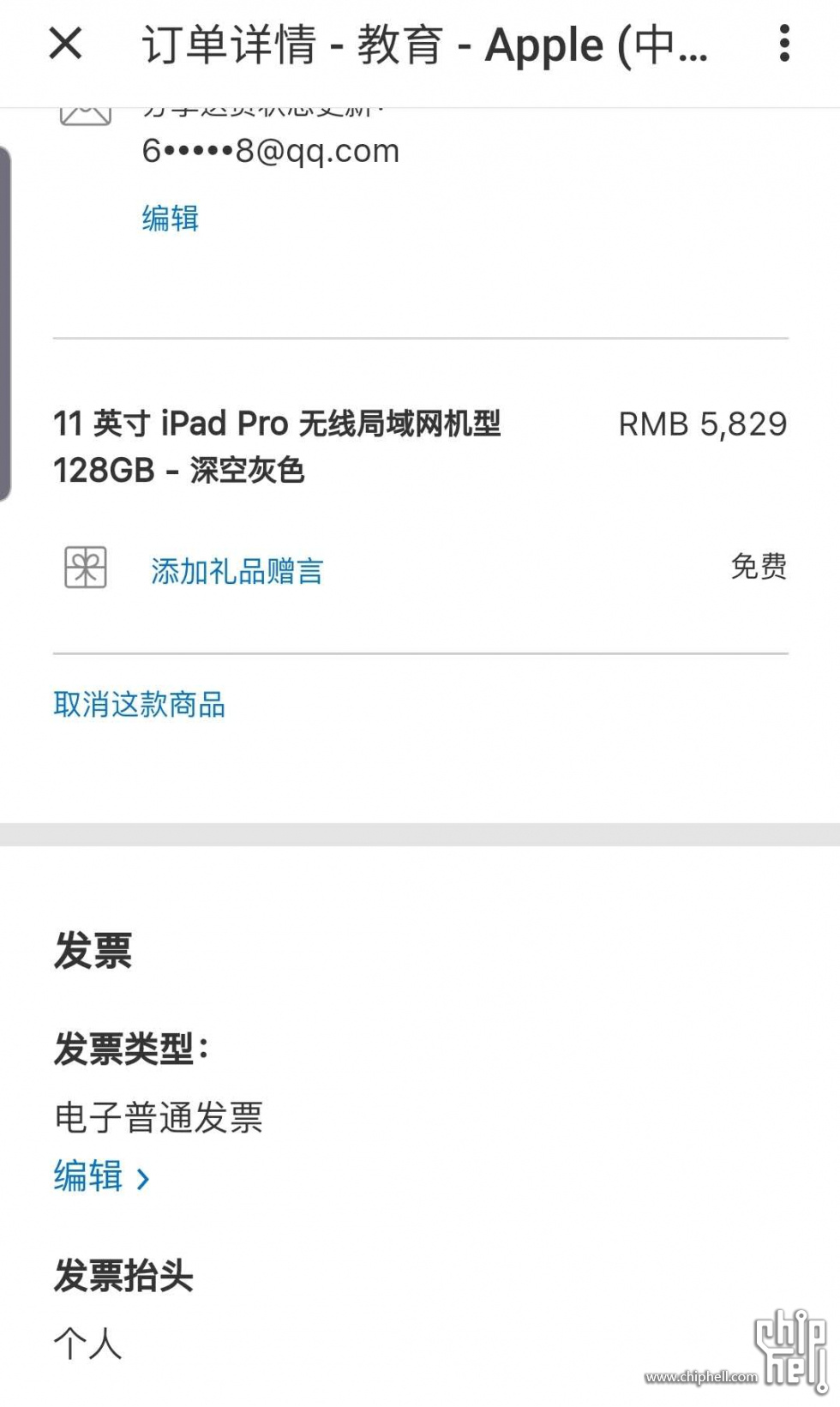This screenshot has width=840, height=1407.
Task: Tap 取消这款商品 to cancel the item
Action: pos(139,705)
